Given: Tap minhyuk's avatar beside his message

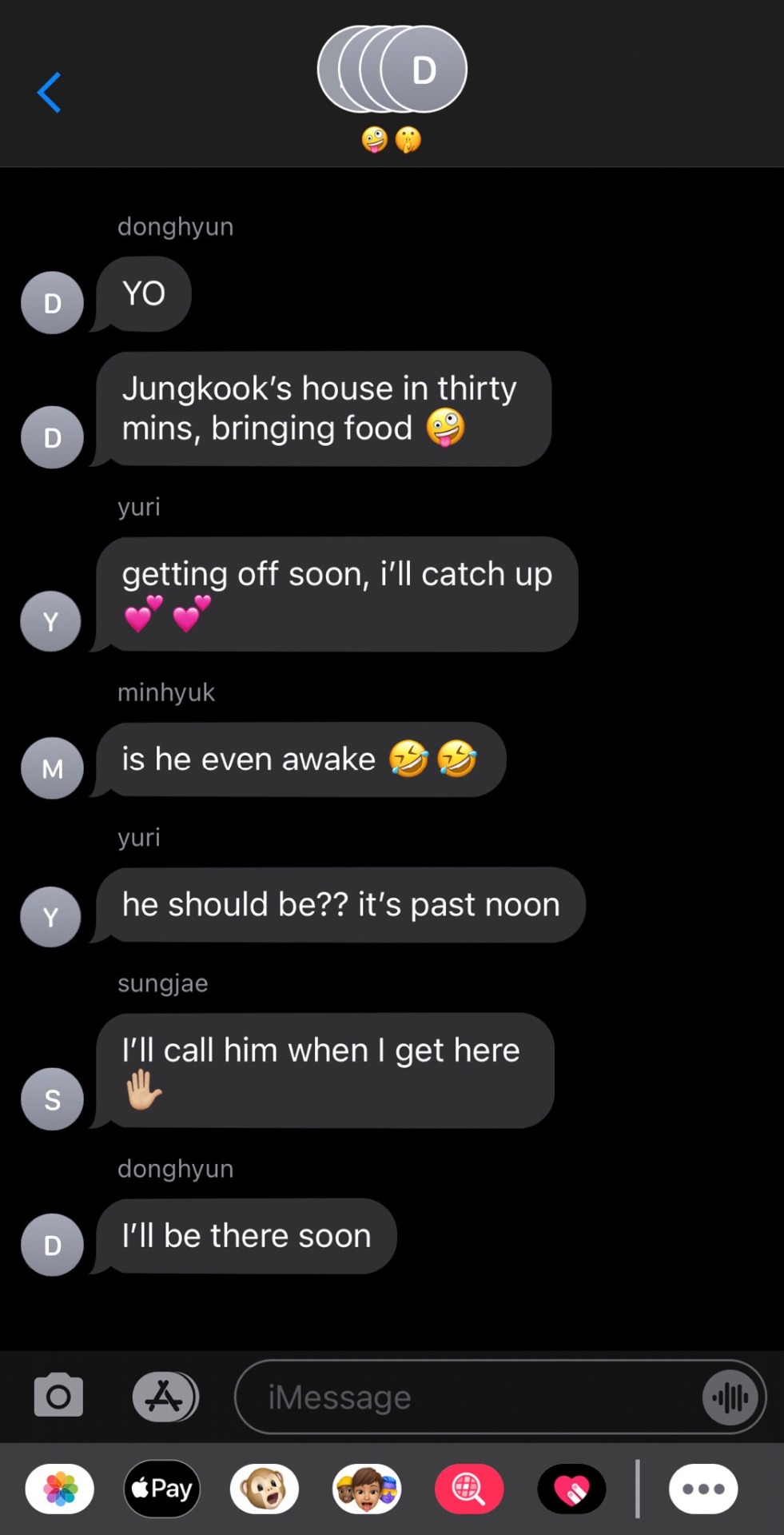Looking at the screenshot, I should 52,768.
